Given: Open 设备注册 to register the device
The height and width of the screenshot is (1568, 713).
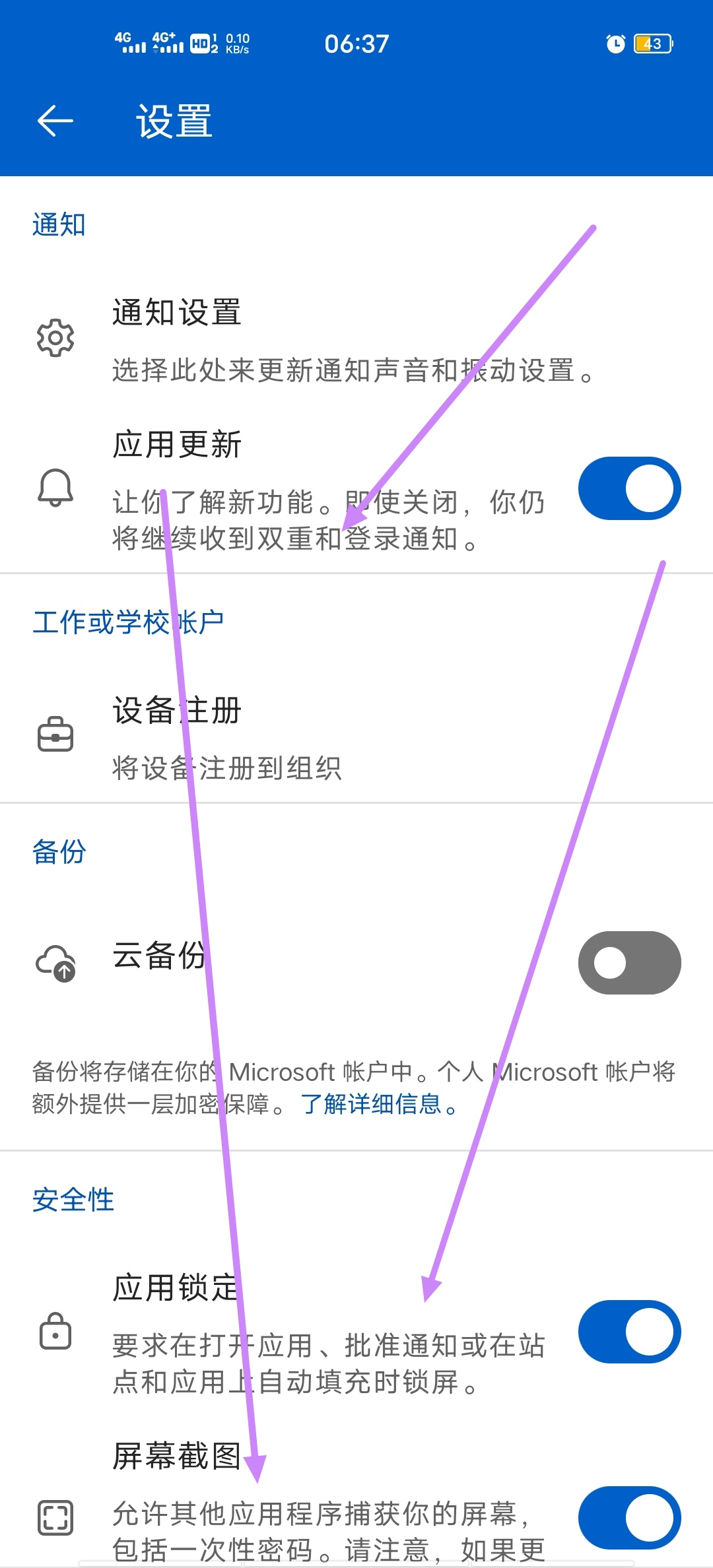Looking at the screenshot, I should click(356, 736).
